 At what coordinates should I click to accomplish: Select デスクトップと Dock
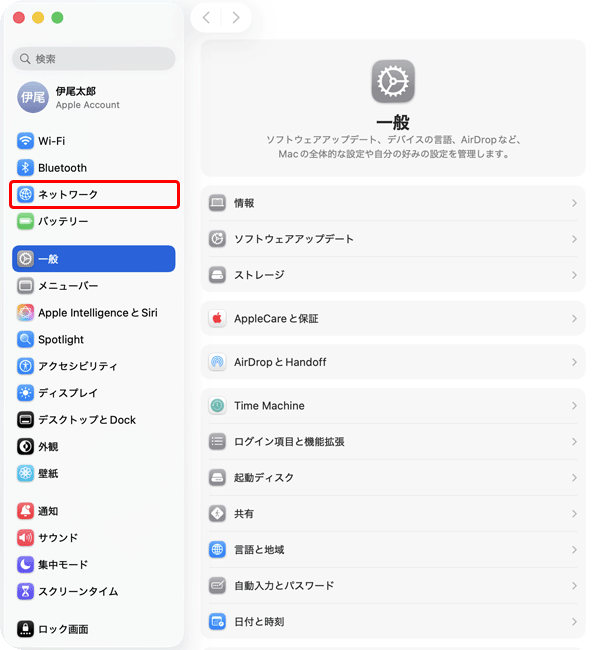[x=86, y=420]
